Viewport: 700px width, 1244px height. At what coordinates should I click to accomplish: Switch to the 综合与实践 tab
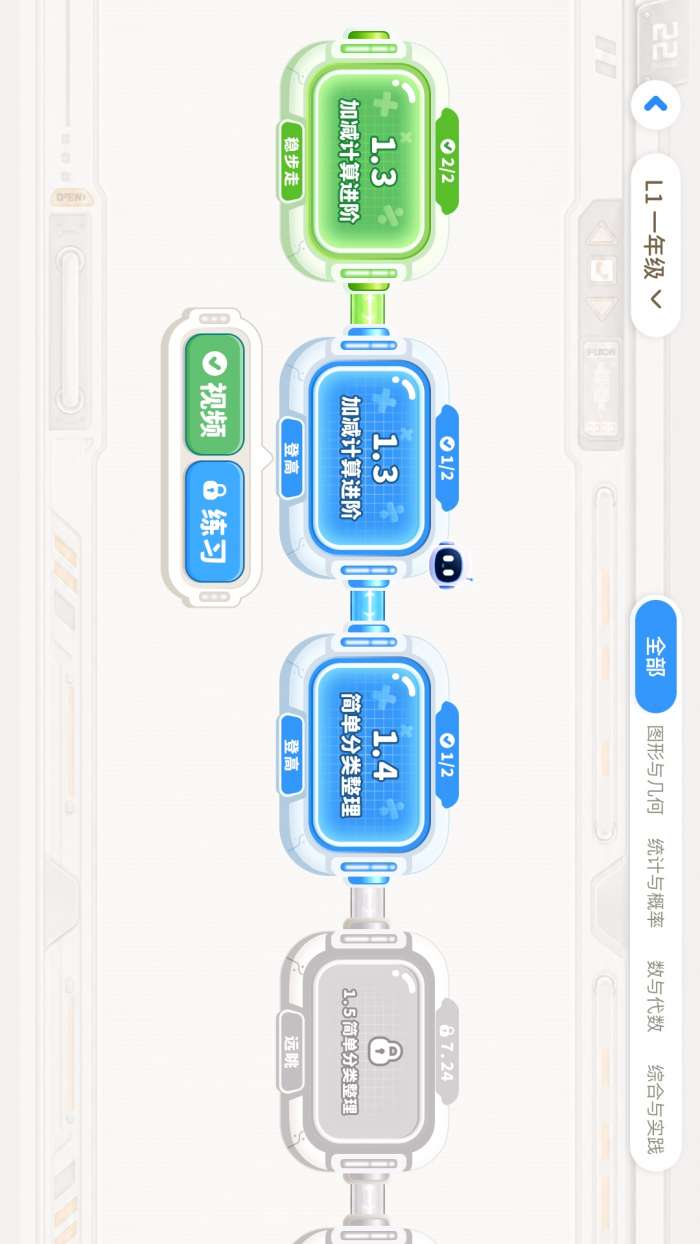656,1109
